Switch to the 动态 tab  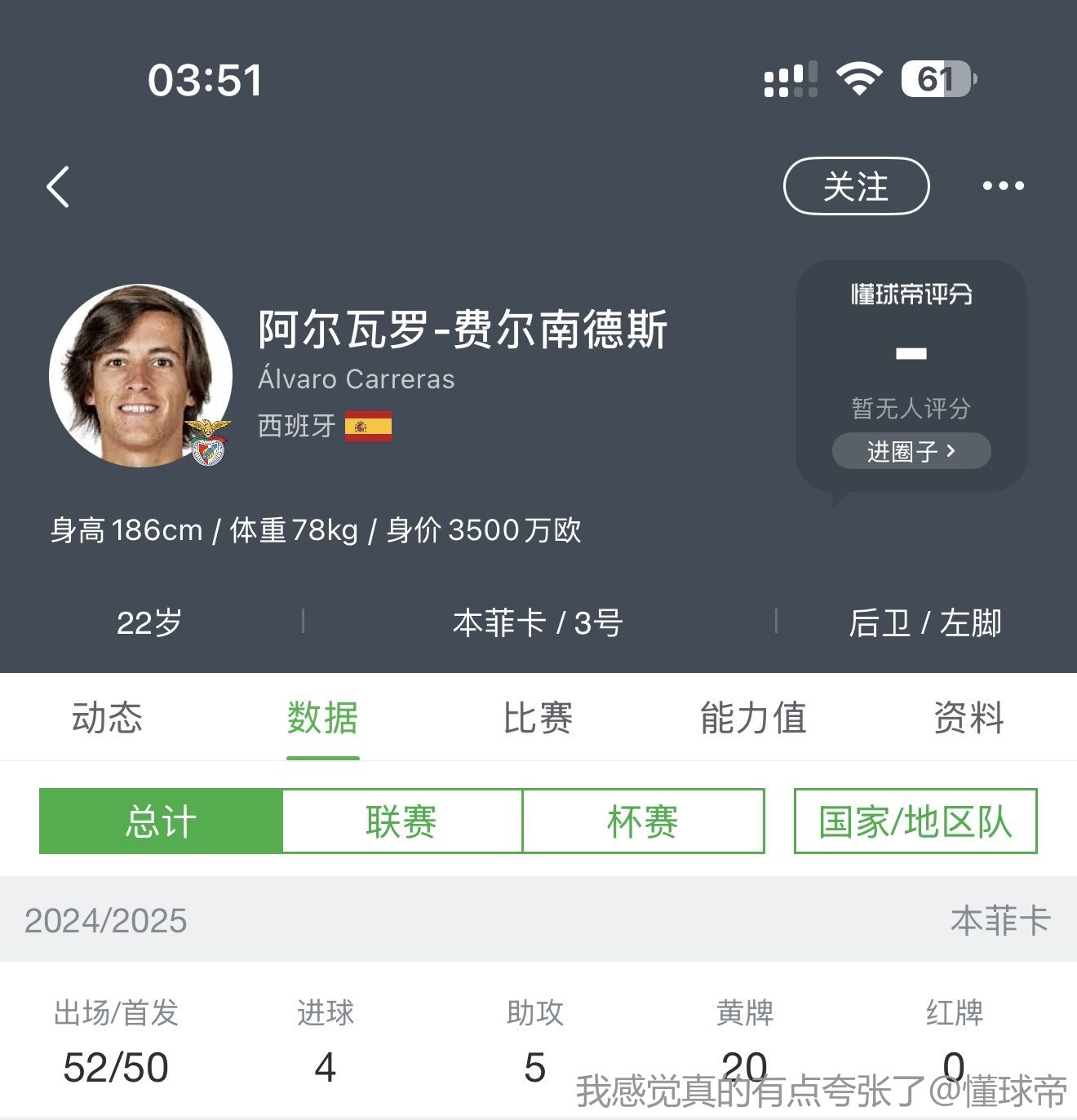coord(107,718)
